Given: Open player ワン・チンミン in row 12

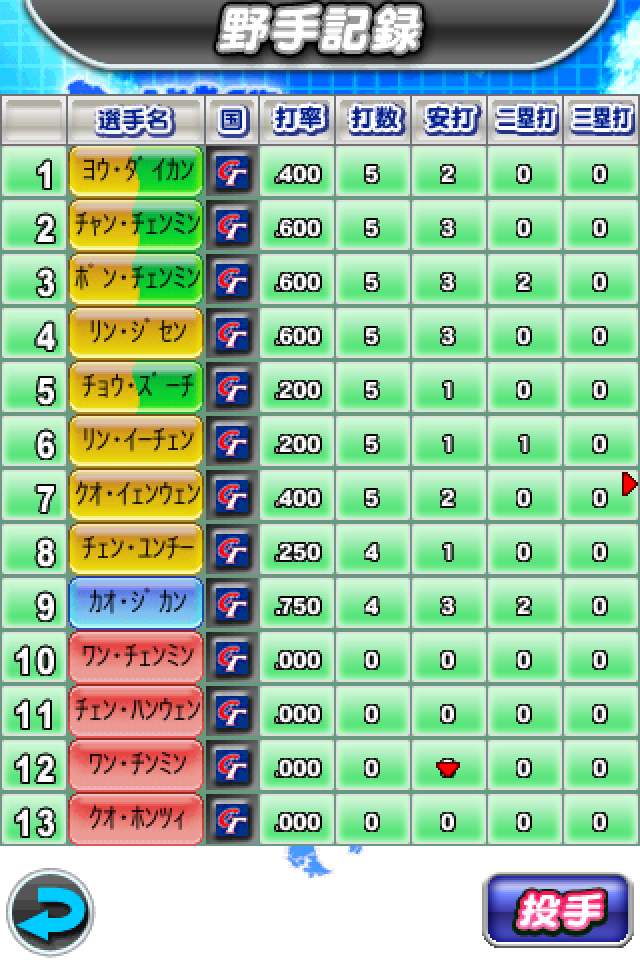Looking at the screenshot, I should click(136, 765).
